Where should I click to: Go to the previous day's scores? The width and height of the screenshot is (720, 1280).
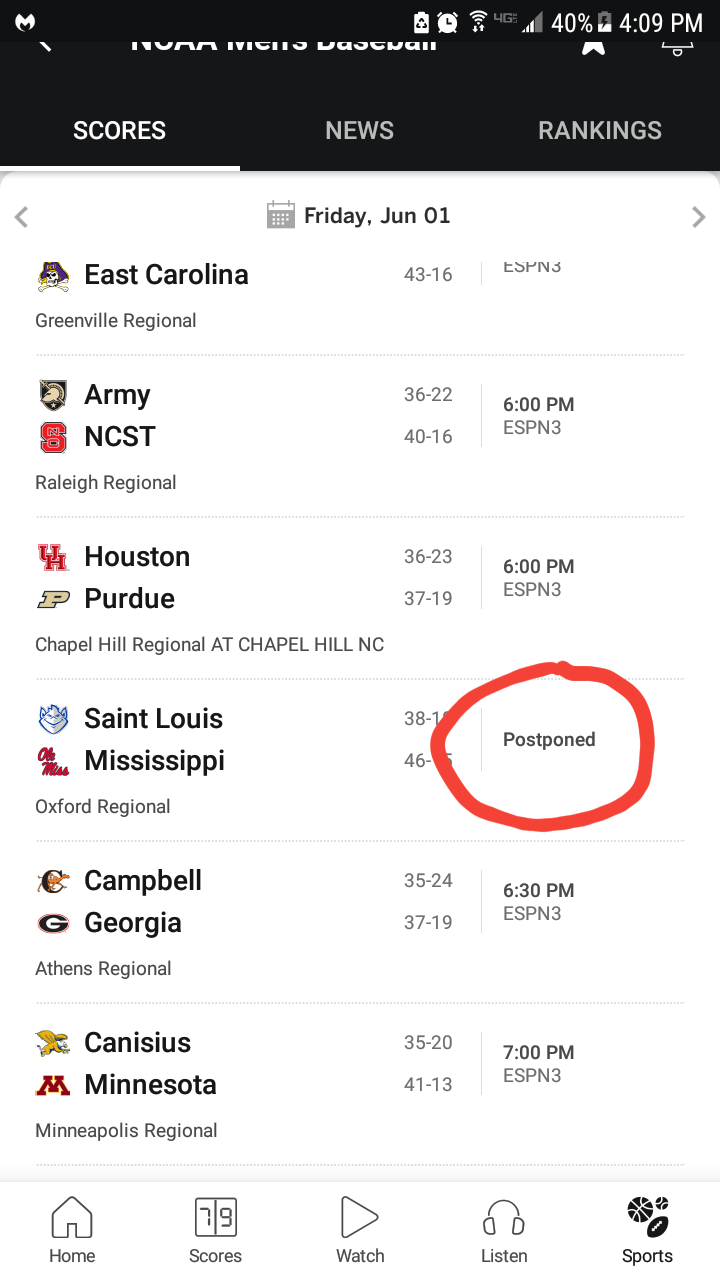[22, 216]
